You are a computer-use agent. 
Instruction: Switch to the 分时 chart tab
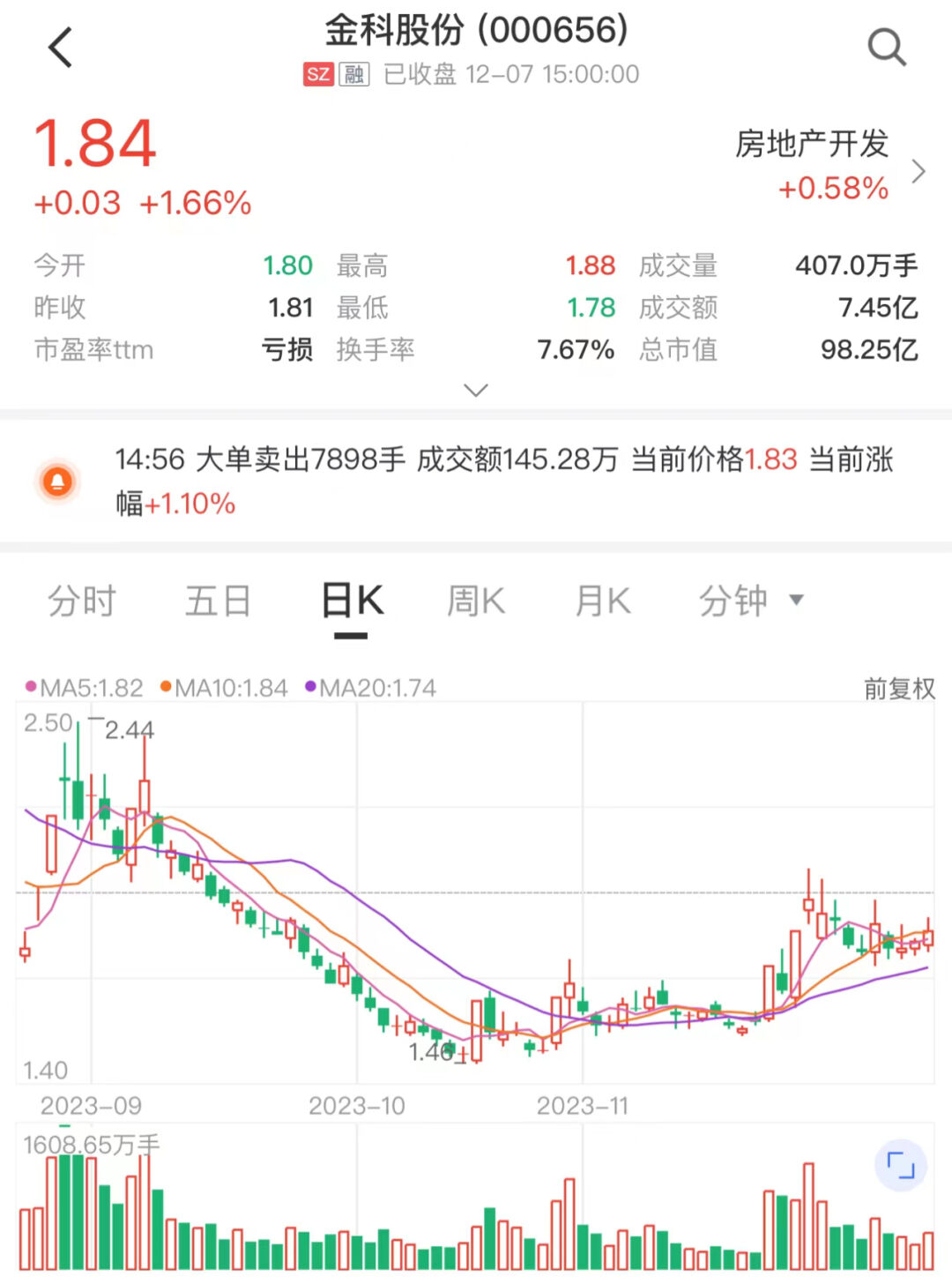pyautogui.click(x=82, y=601)
